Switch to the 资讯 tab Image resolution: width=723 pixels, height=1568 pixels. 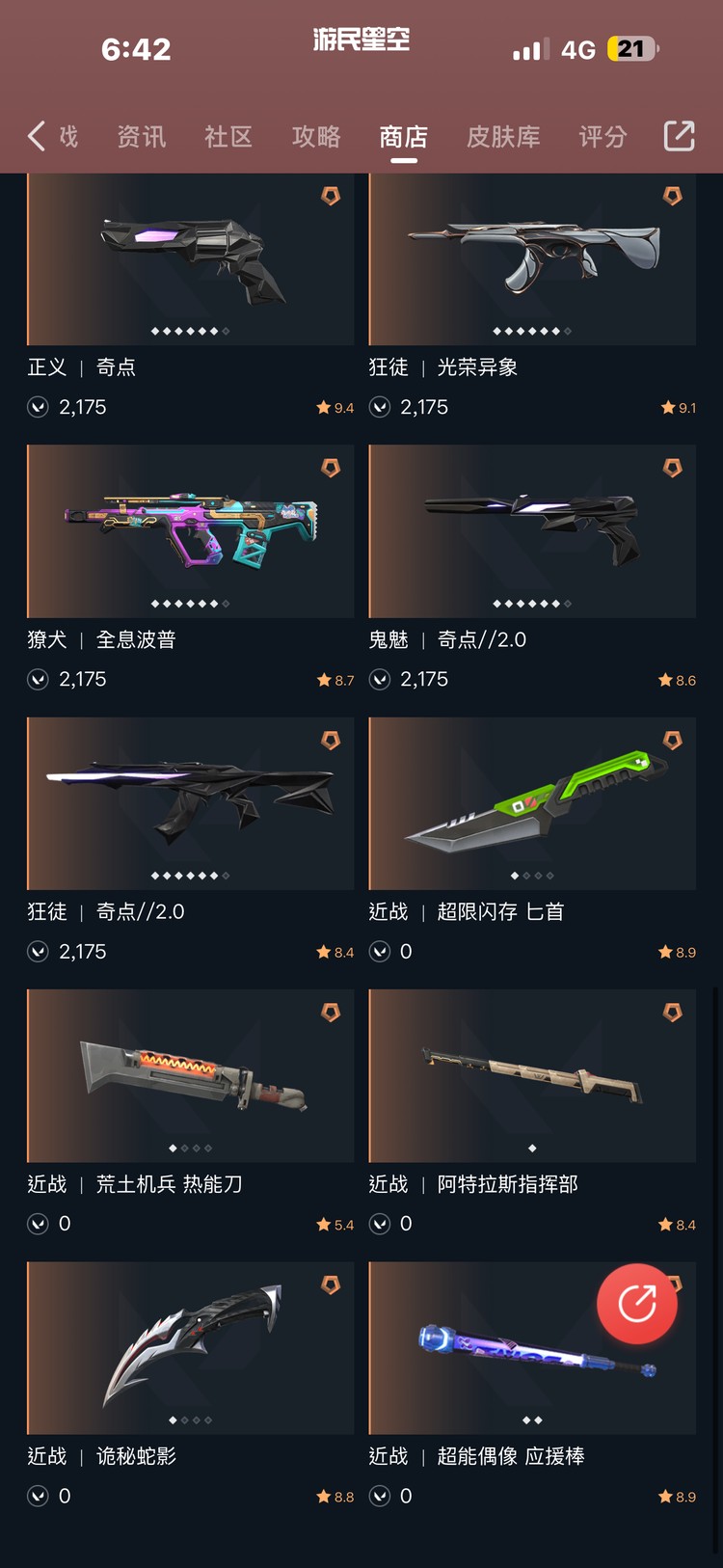pyautogui.click(x=142, y=137)
